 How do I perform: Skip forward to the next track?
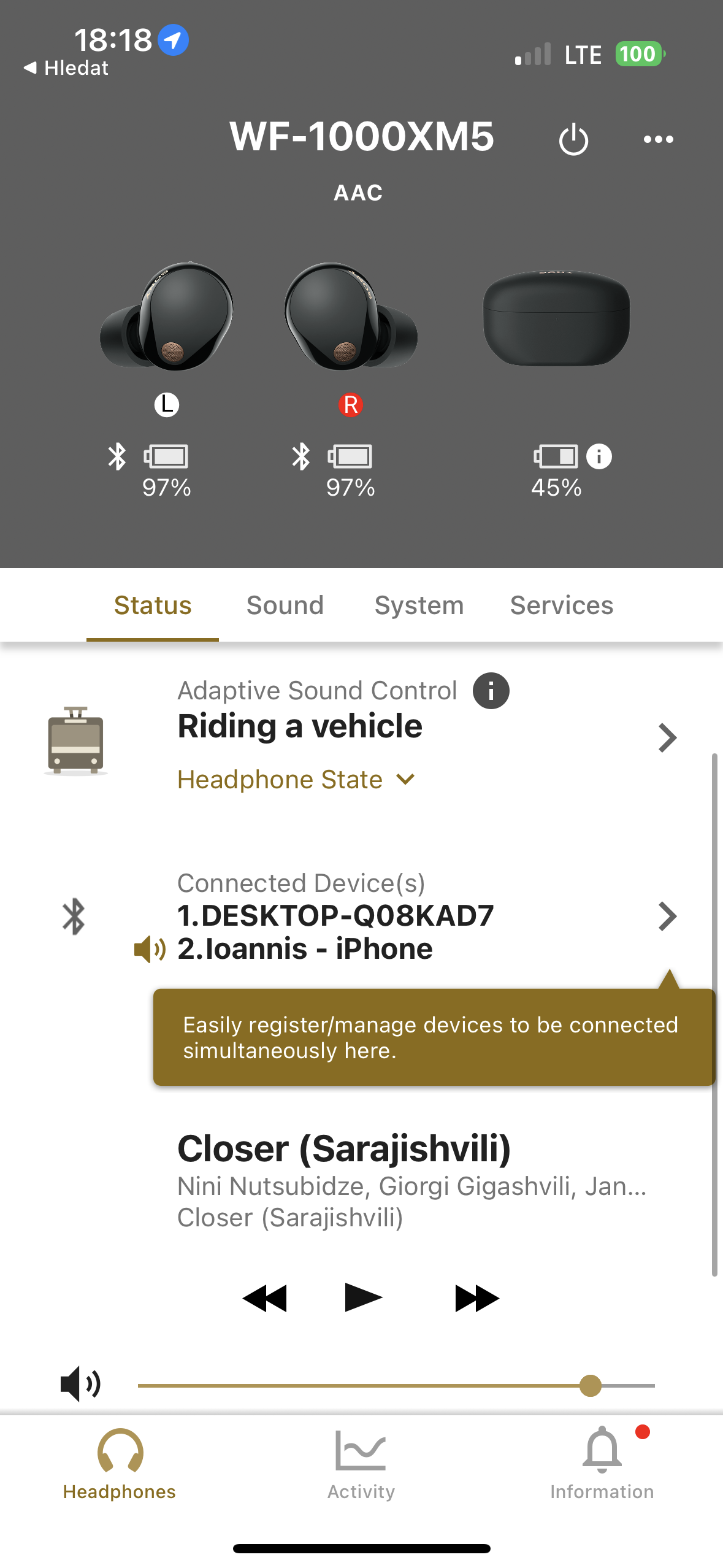[476, 1298]
